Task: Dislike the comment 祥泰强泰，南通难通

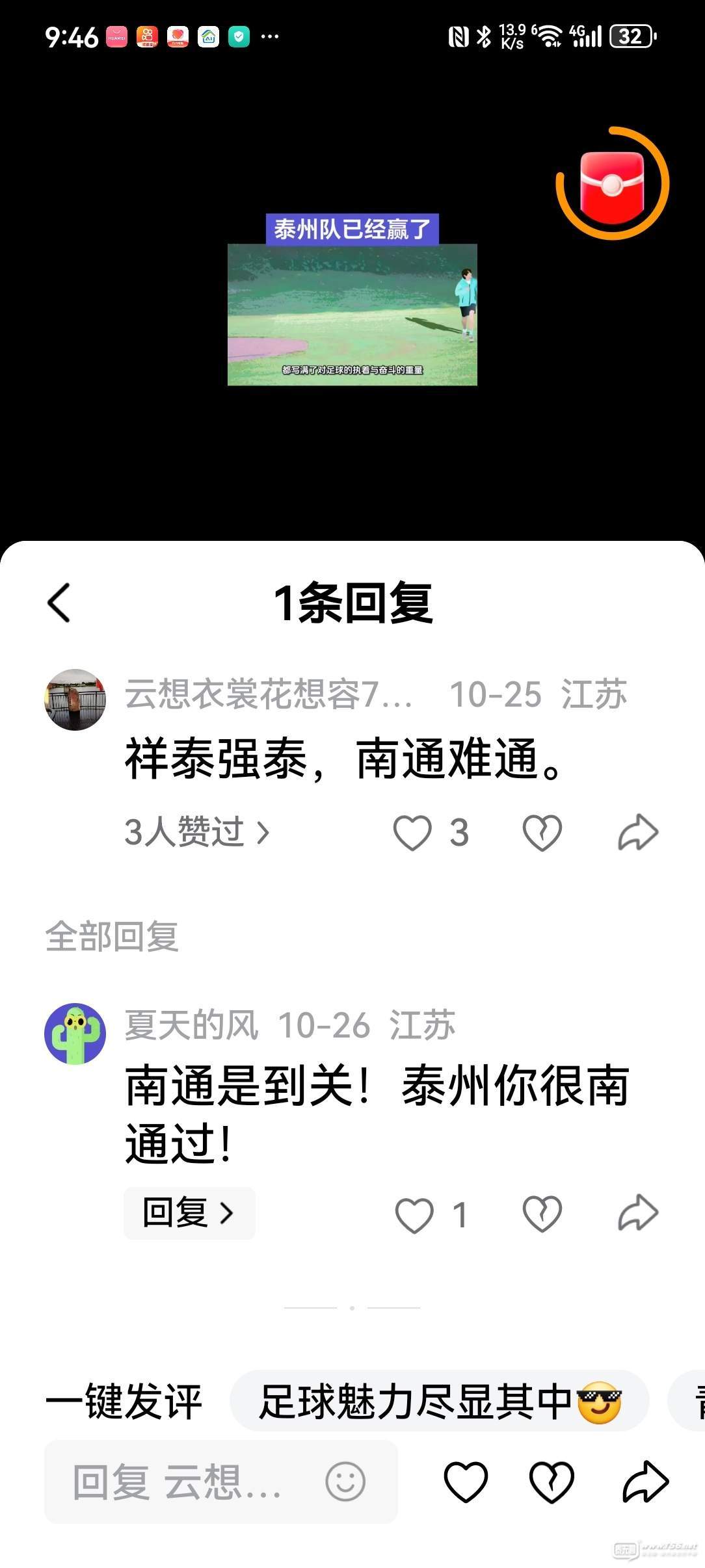Action: coord(542,833)
